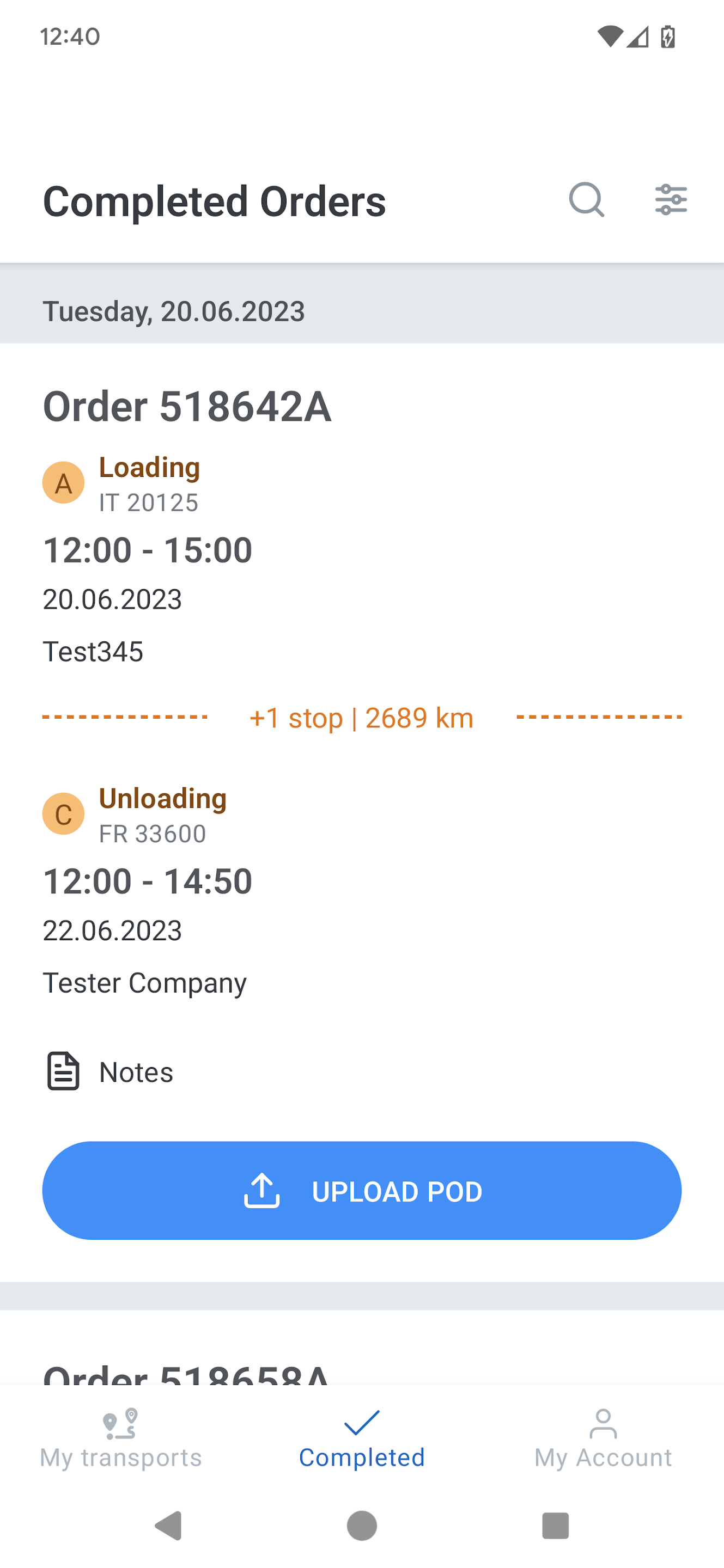Tap the UPLOAD POD button
The width and height of the screenshot is (724, 1568).
coord(362,1191)
